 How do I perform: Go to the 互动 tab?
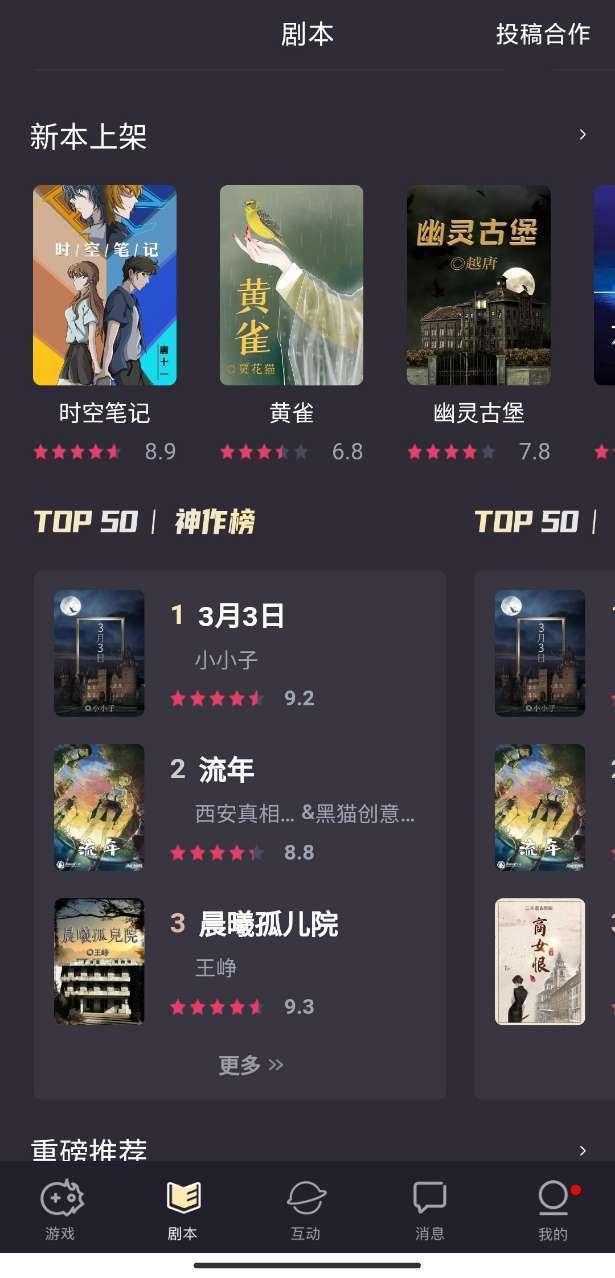306,1208
